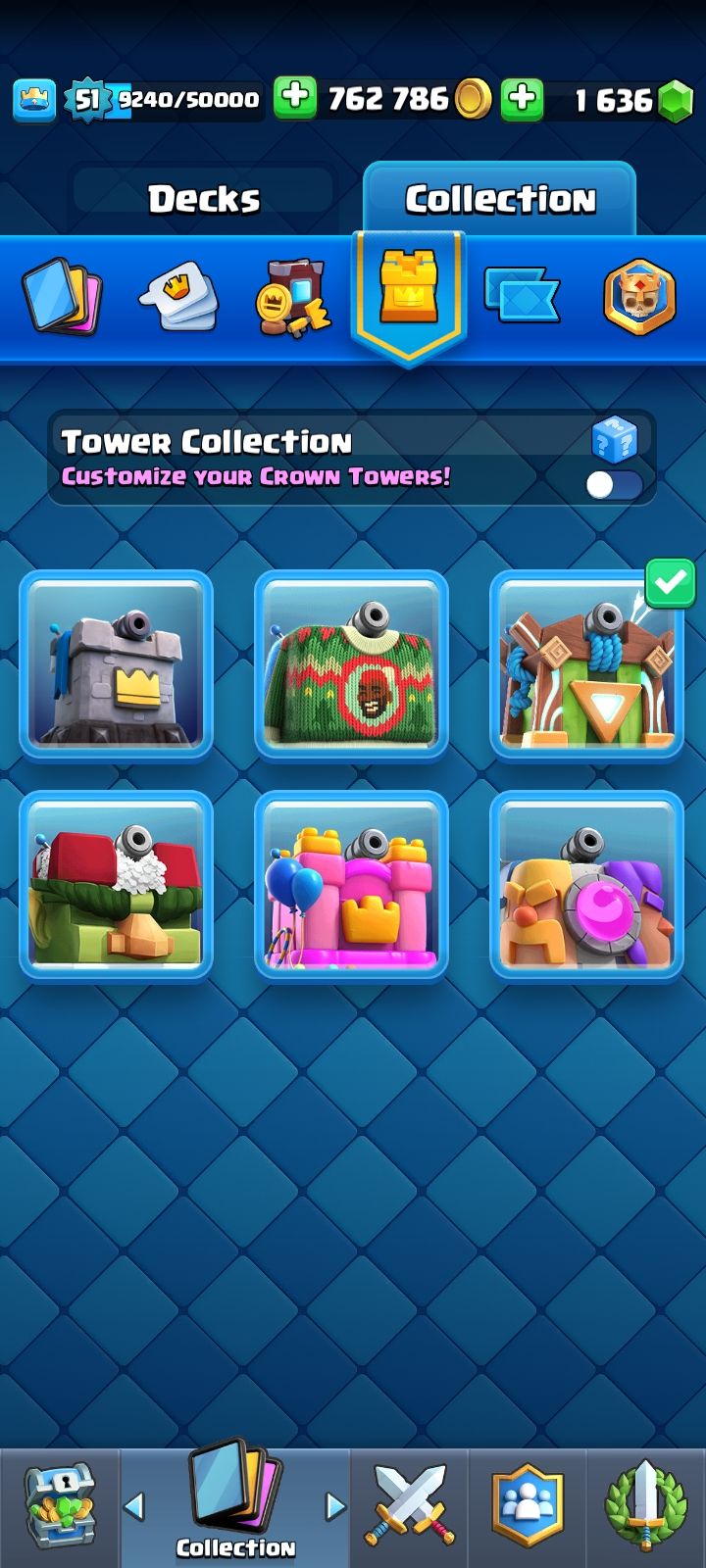The image size is (706, 1568).
Task: Buy more gems with the plus button
Action: click(x=522, y=99)
